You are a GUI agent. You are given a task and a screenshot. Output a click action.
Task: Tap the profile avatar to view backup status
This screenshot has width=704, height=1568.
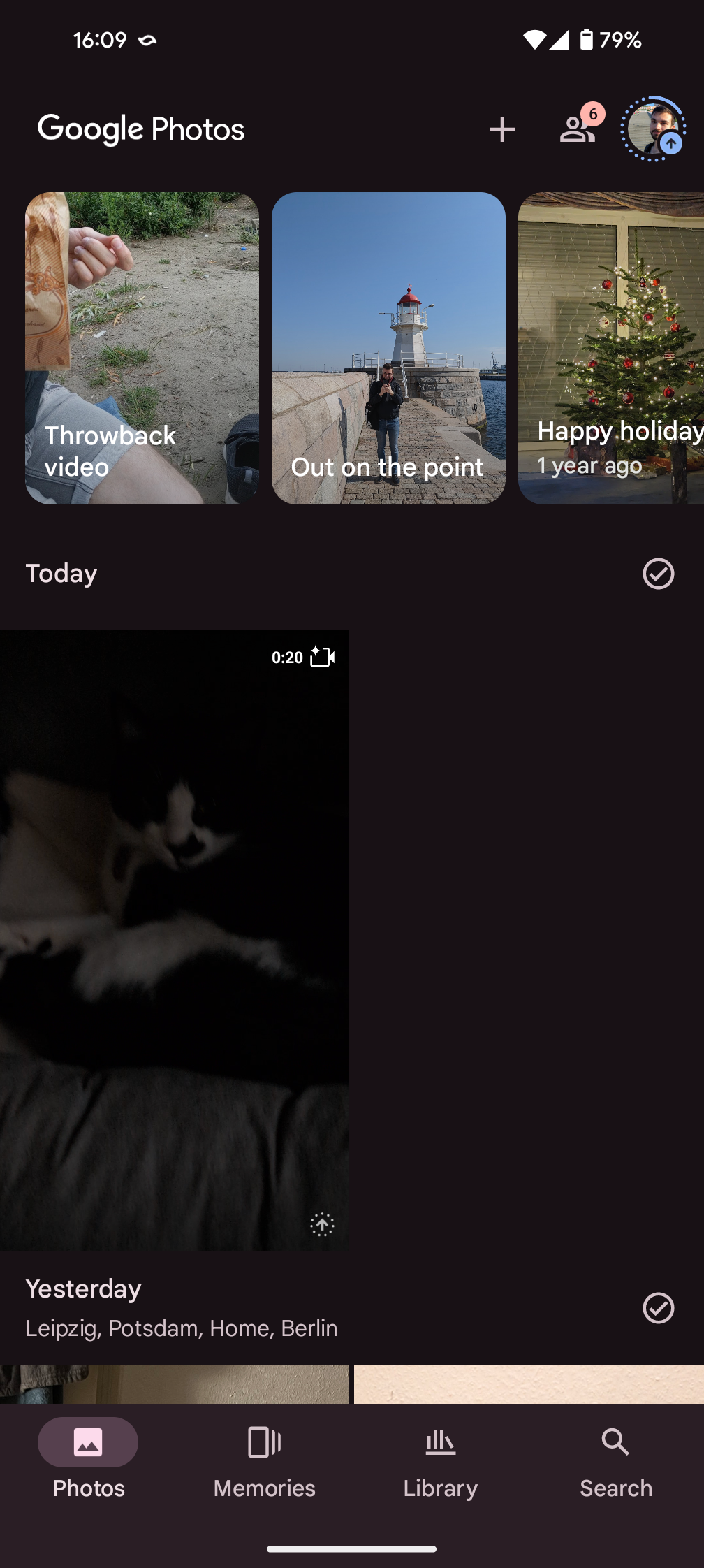(x=654, y=129)
